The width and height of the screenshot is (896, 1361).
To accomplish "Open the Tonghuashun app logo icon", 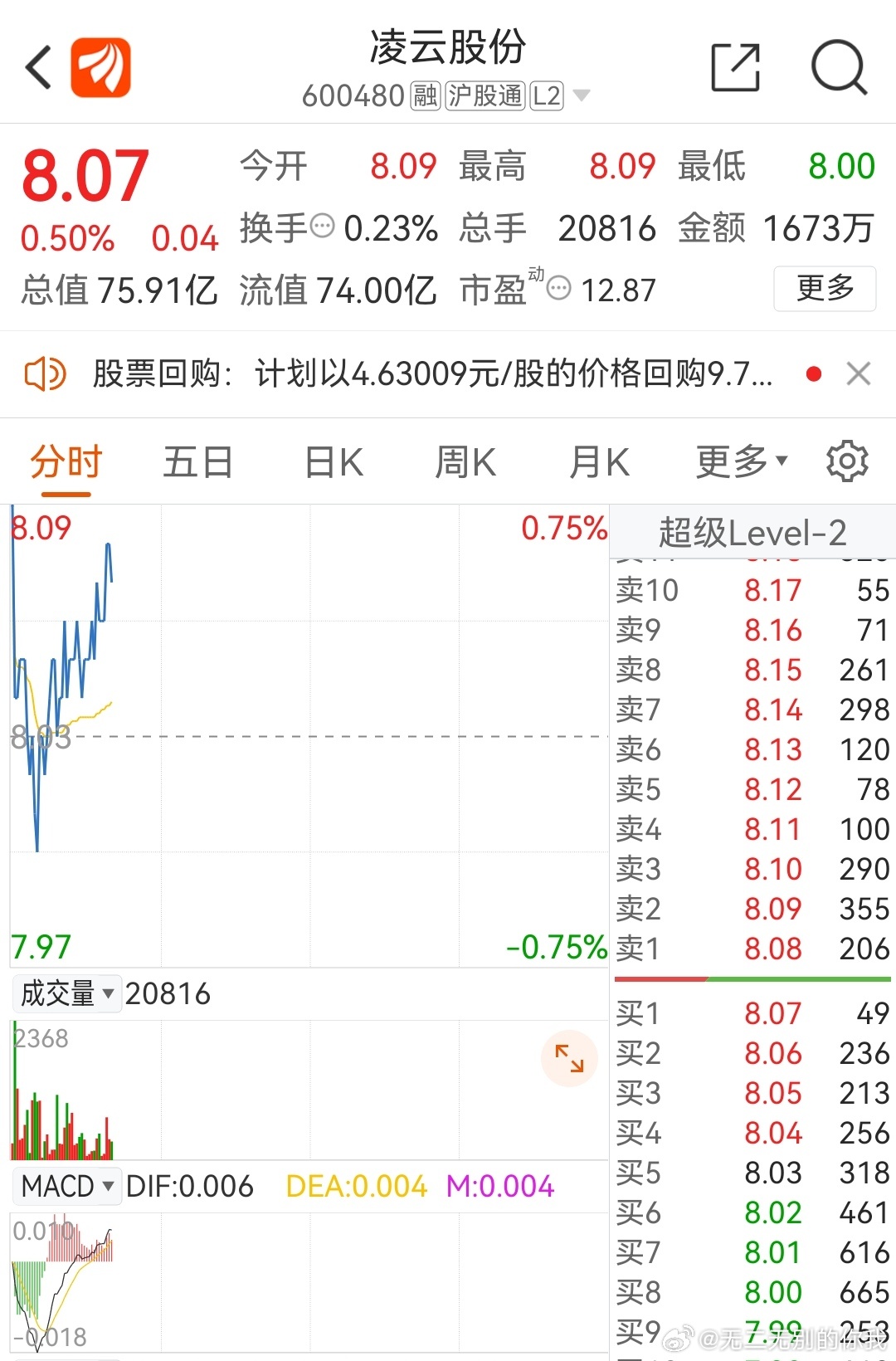I will click(x=100, y=67).
